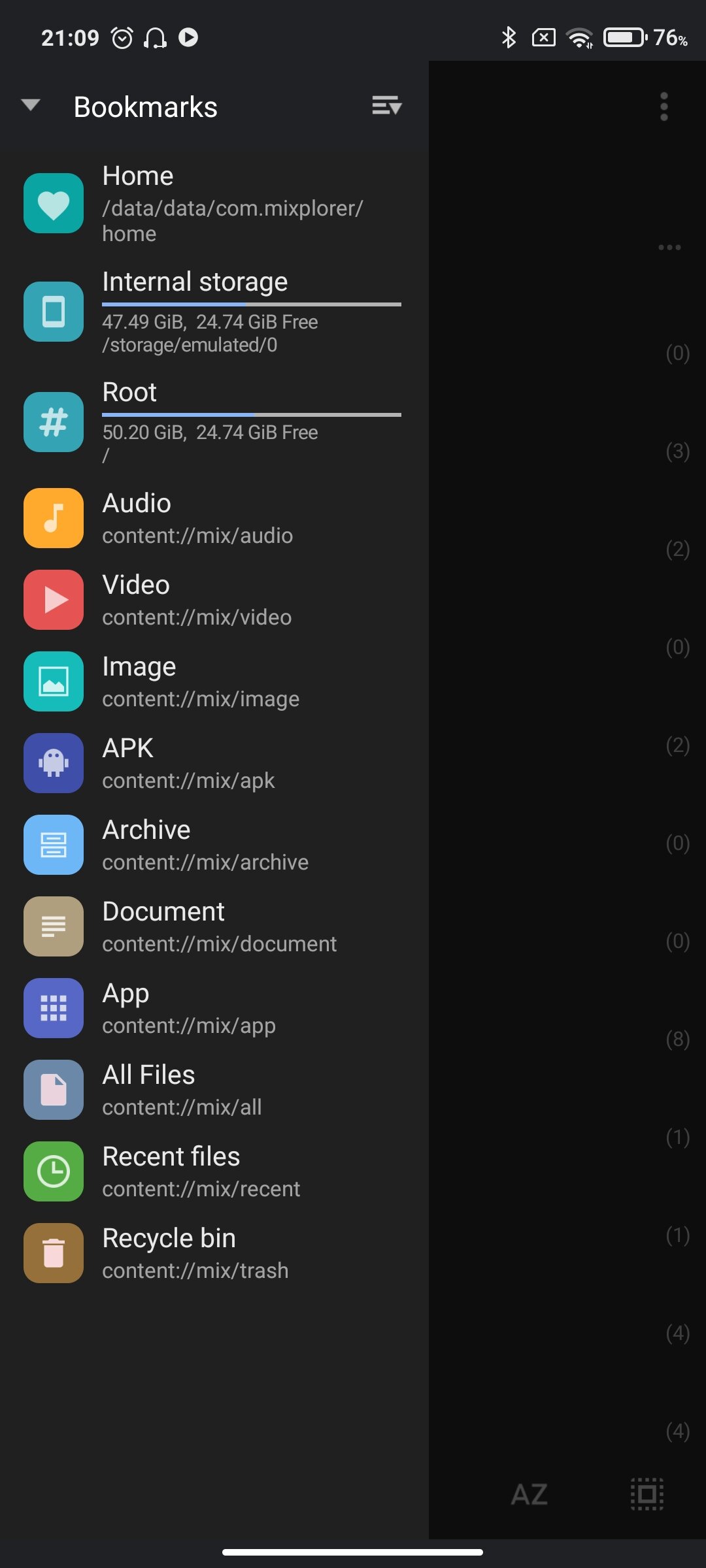Screen dimensions: 706x1568
Task: Open the Archive category
Action: tap(214, 845)
